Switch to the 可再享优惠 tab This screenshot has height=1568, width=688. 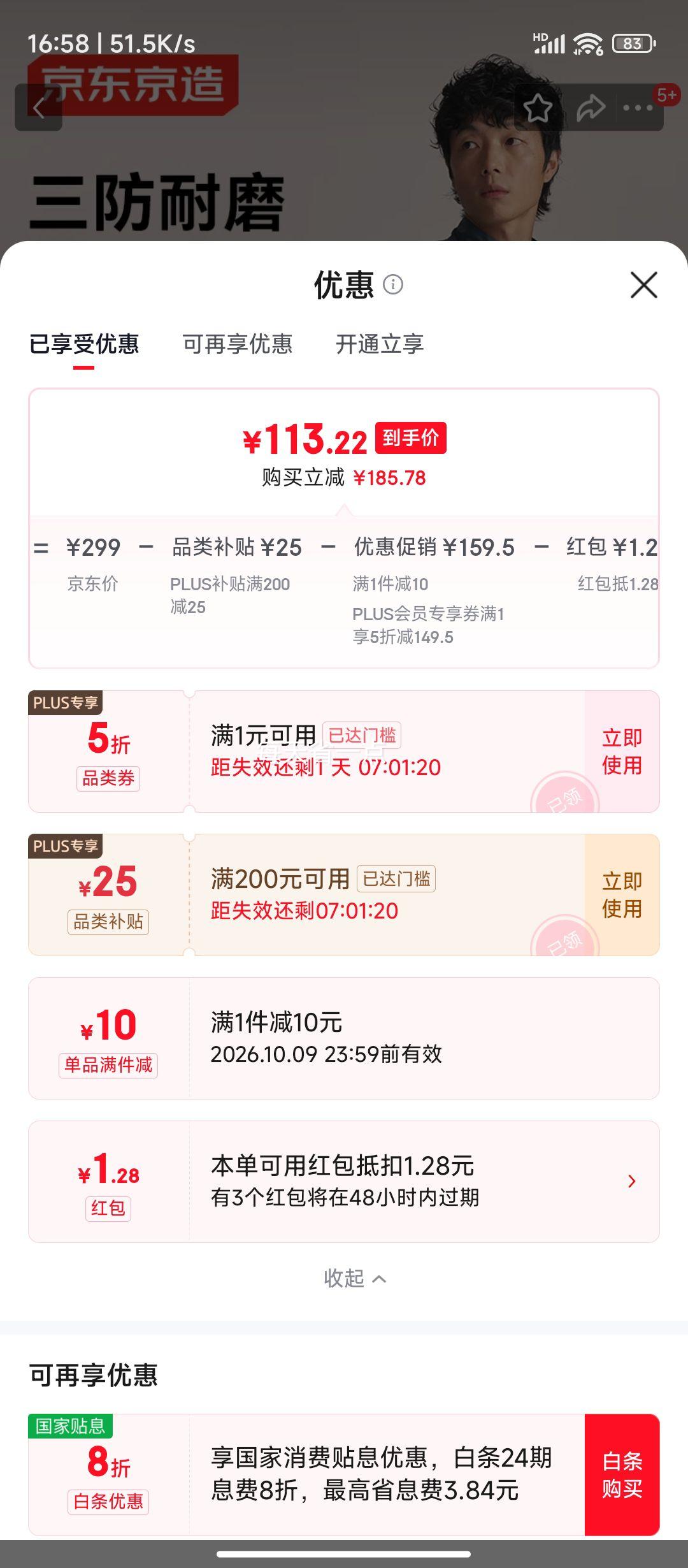click(x=238, y=345)
